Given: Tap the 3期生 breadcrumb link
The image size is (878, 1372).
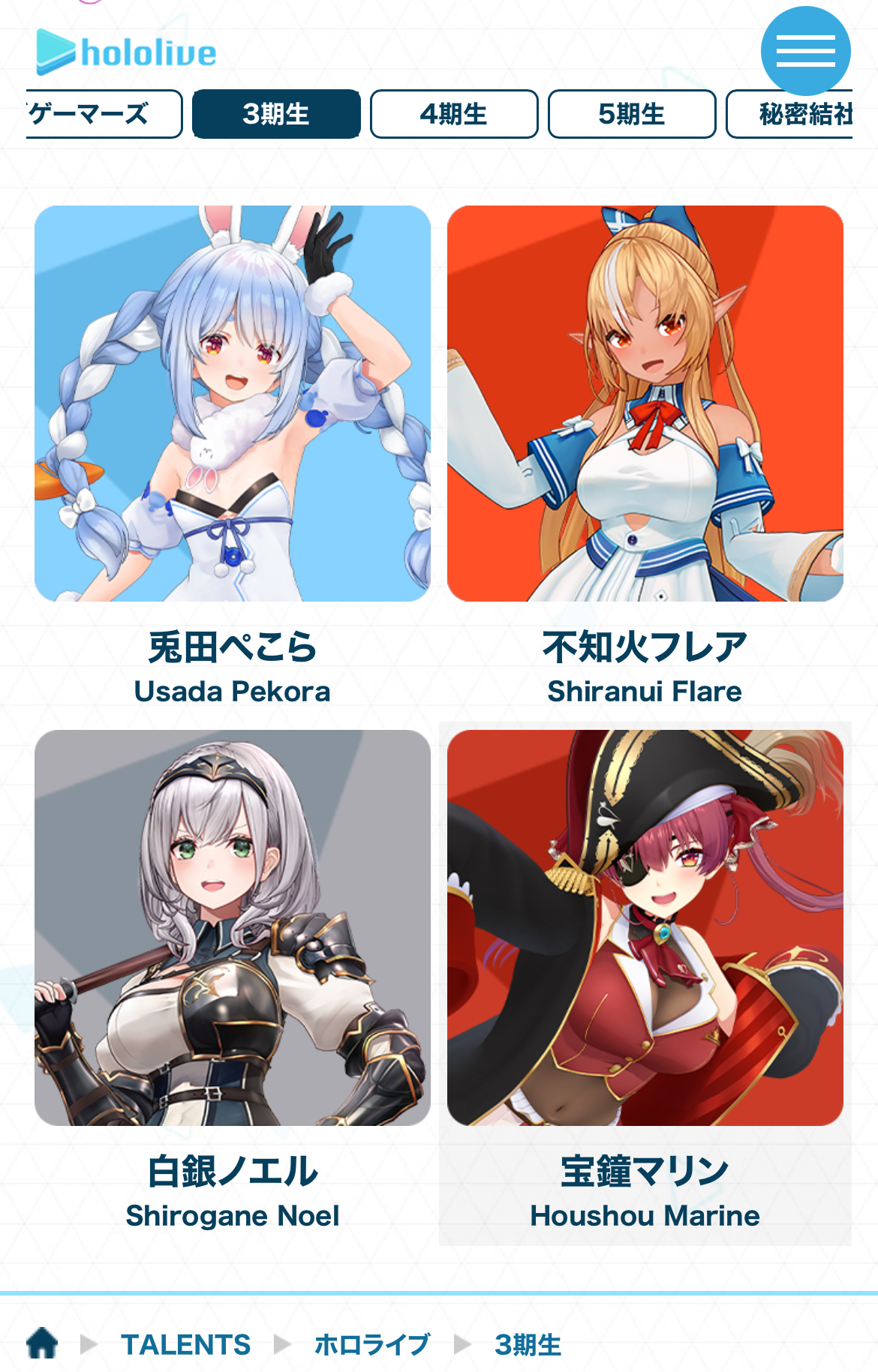Looking at the screenshot, I should [528, 1344].
